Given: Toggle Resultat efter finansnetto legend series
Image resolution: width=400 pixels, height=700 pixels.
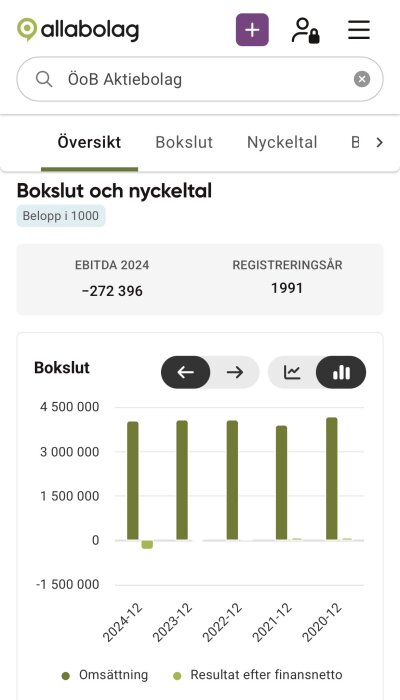Looking at the screenshot, I should tap(258, 675).
